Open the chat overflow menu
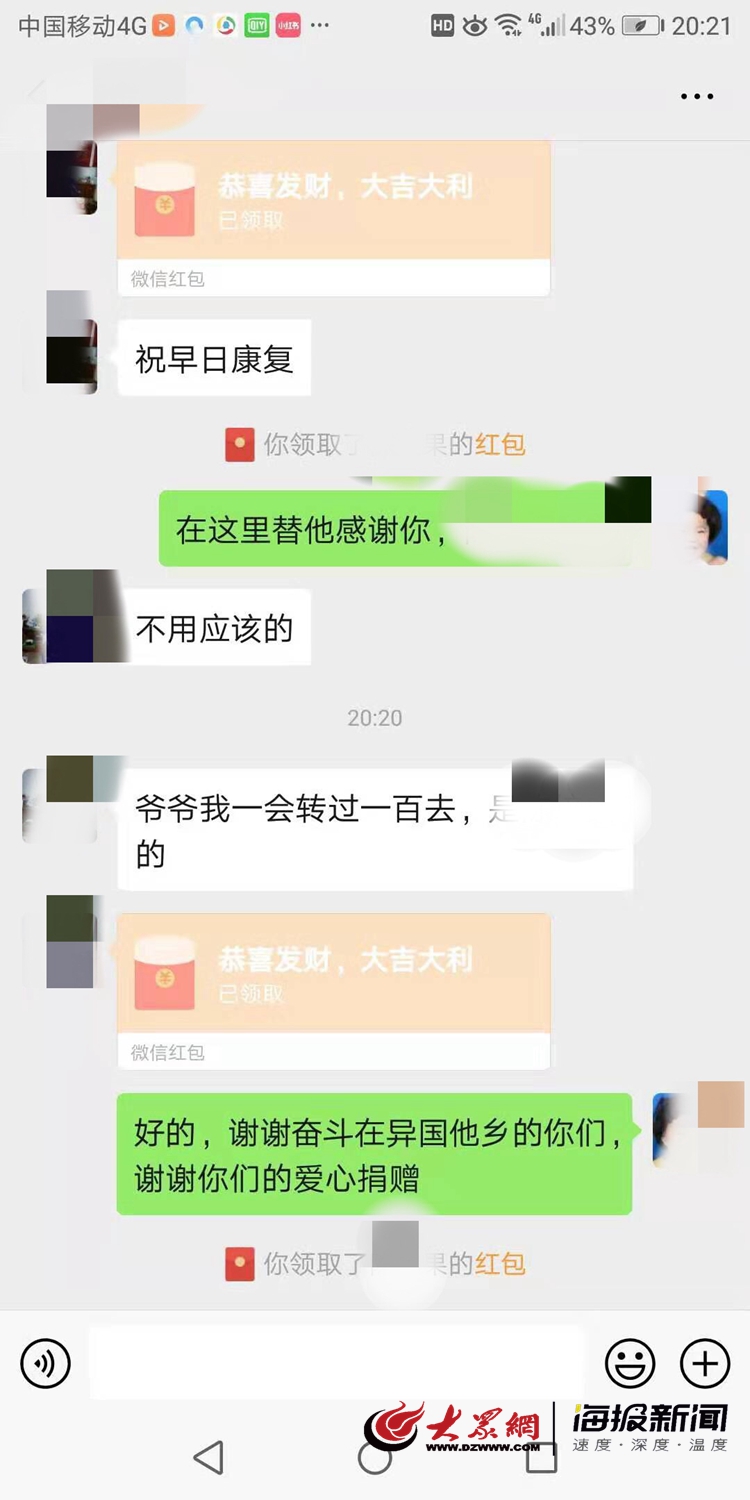 [697, 97]
